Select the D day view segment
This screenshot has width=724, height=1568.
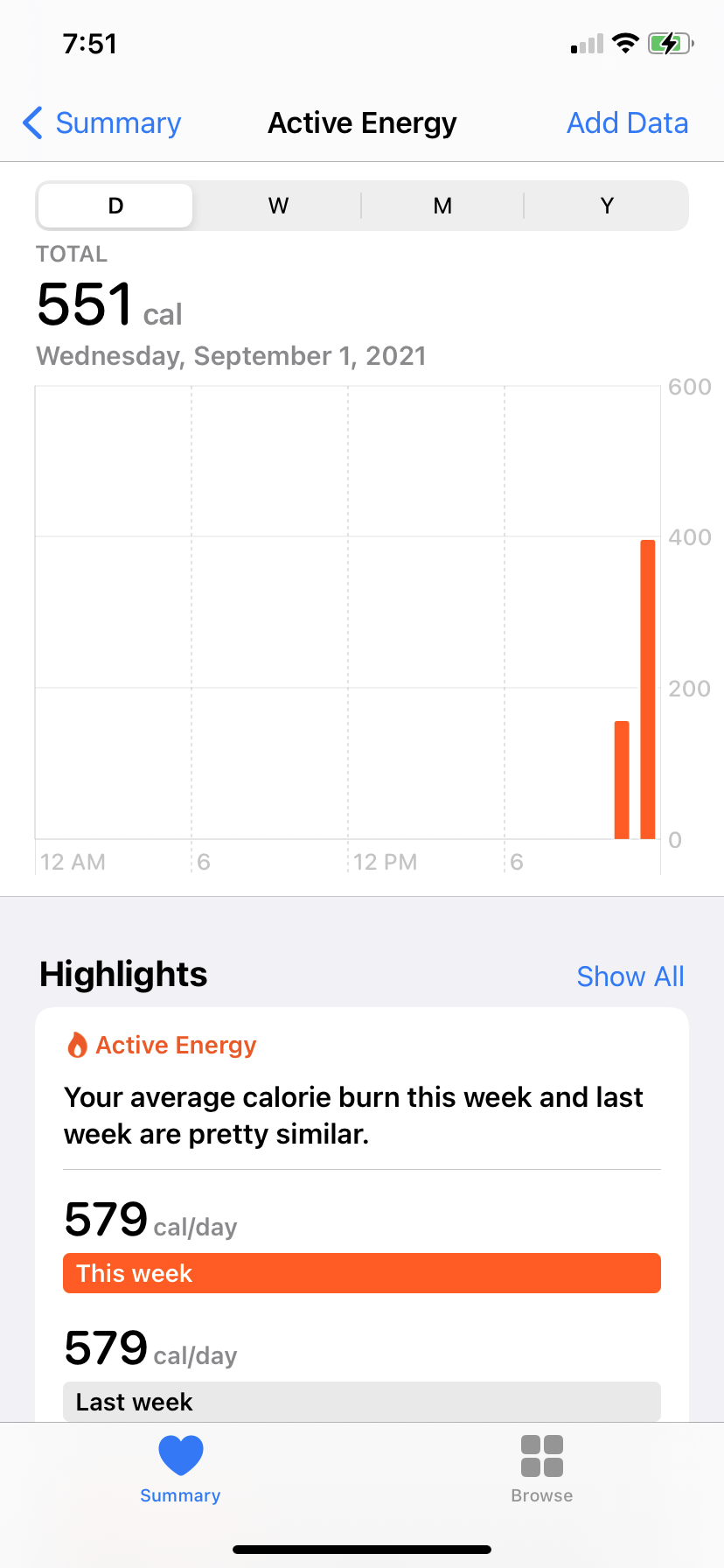click(115, 205)
